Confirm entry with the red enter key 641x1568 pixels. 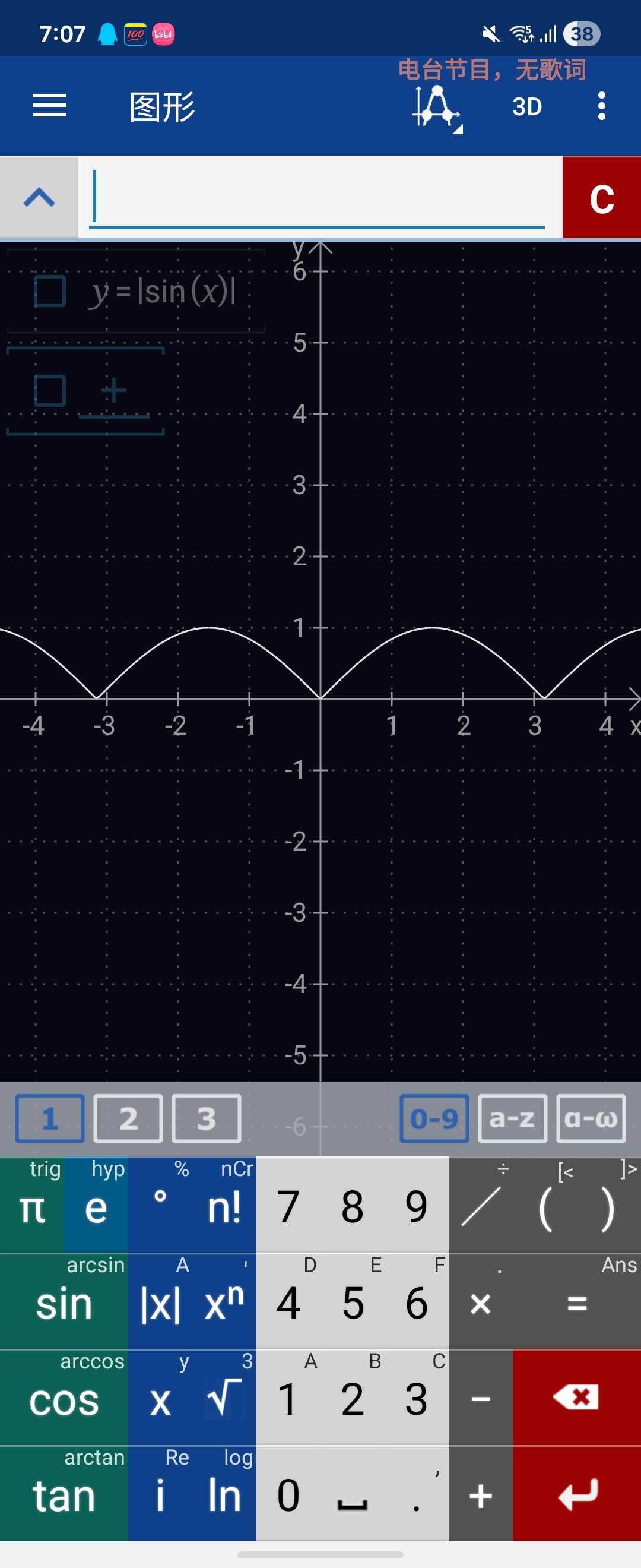[576, 1495]
